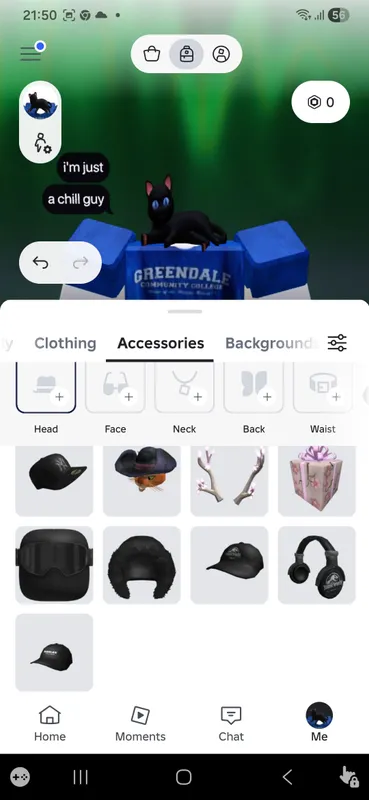This screenshot has width=369, height=800.
Task: Open the hamburger menu
Action: pyautogui.click(x=31, y=53)
